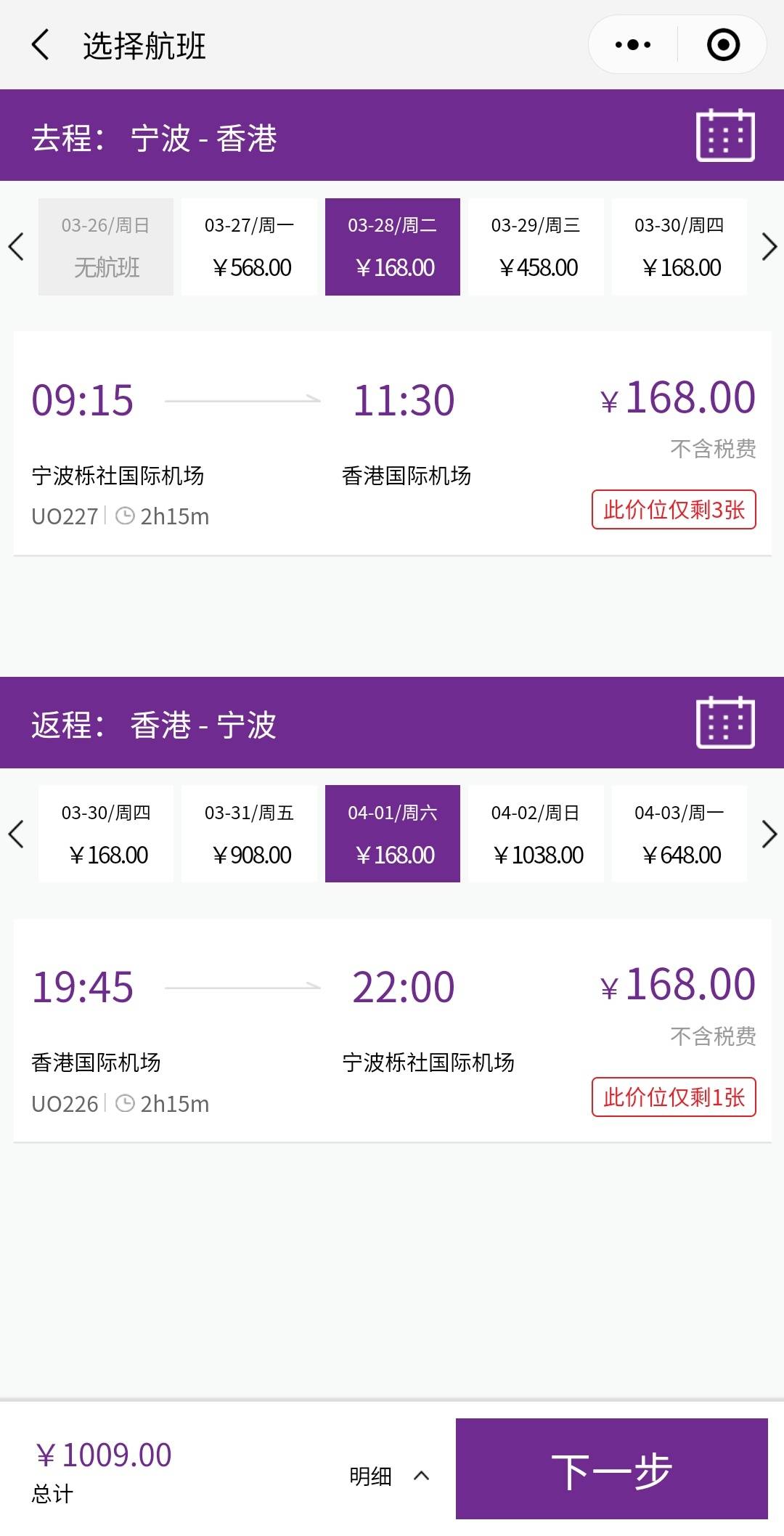The width and height of the screenshot is (784, 1536).
Task: Continue with the 下一步 button
Action: (612, 1468)
